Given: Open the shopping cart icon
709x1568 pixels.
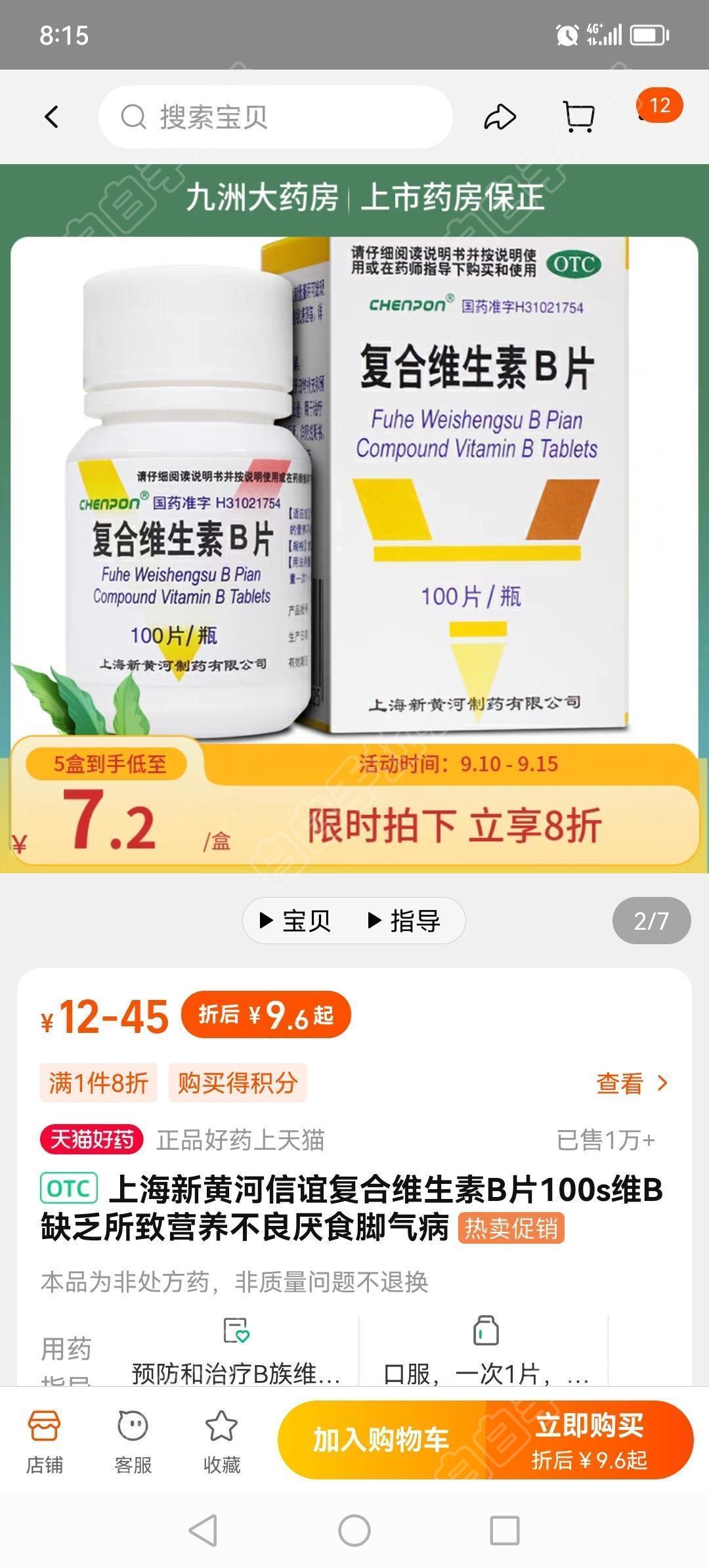Looking at the screenshot, I should click(x=579, y=117).
